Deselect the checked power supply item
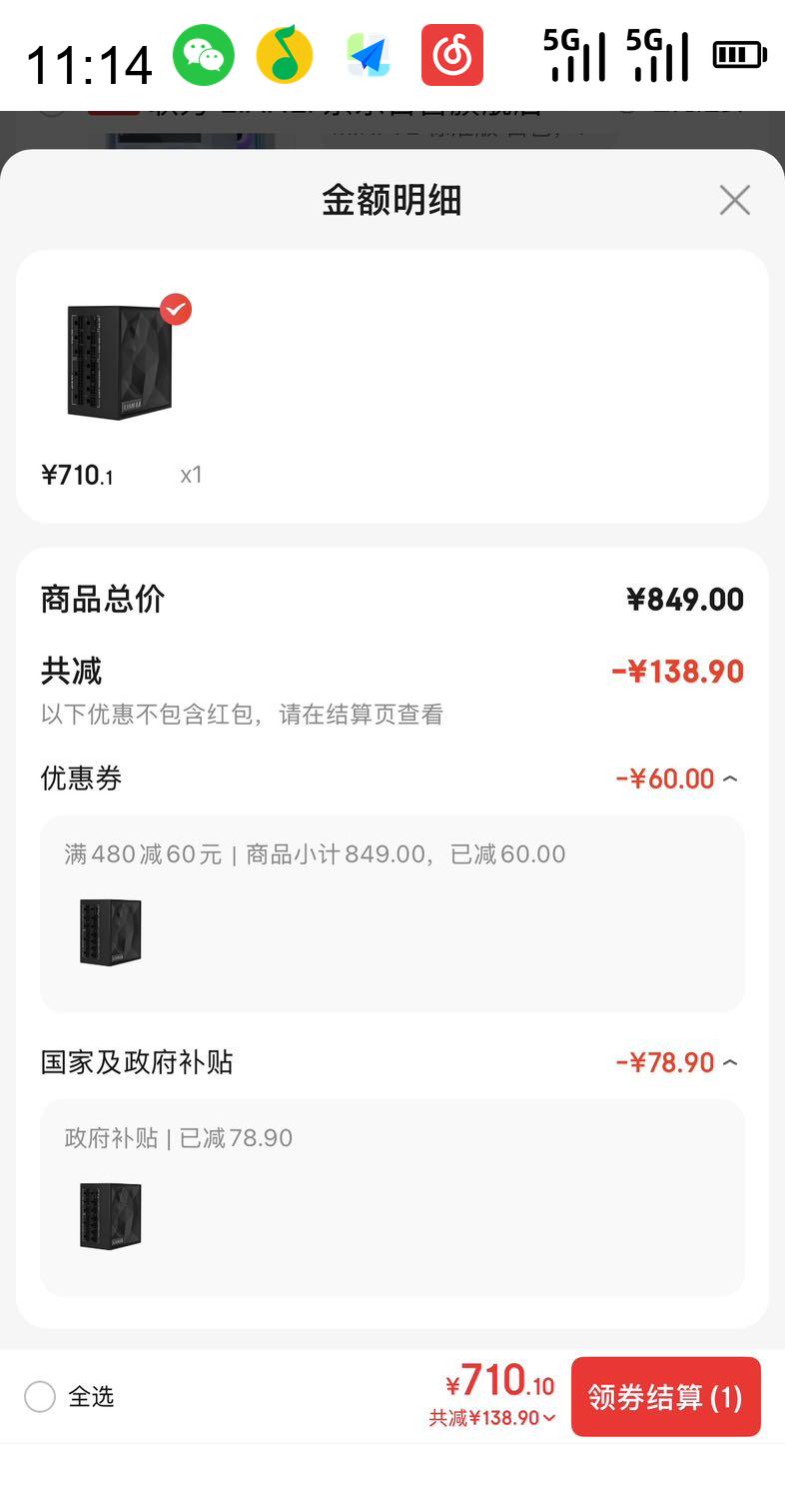 tap(176, 310)
